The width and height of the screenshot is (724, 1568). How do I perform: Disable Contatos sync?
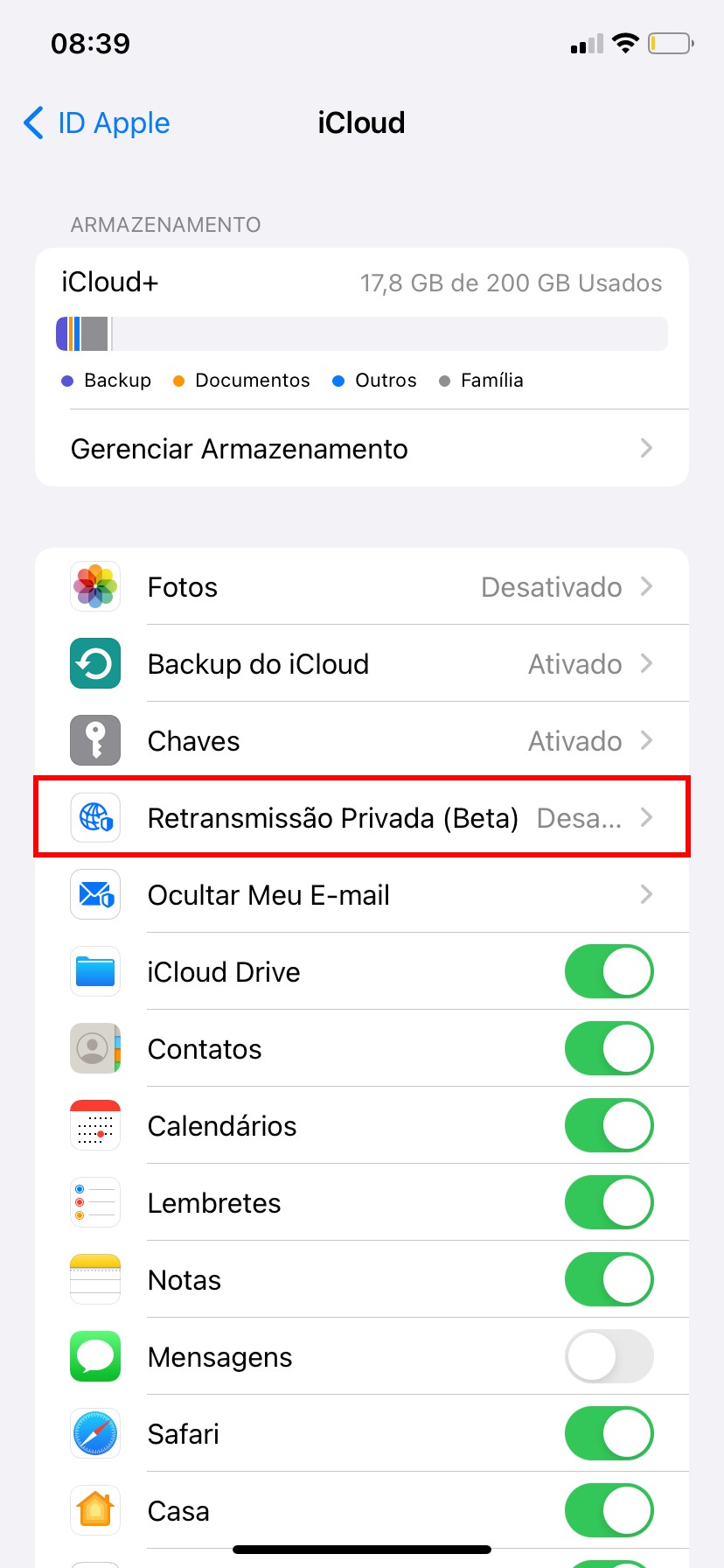click(x=609, y=1049)
